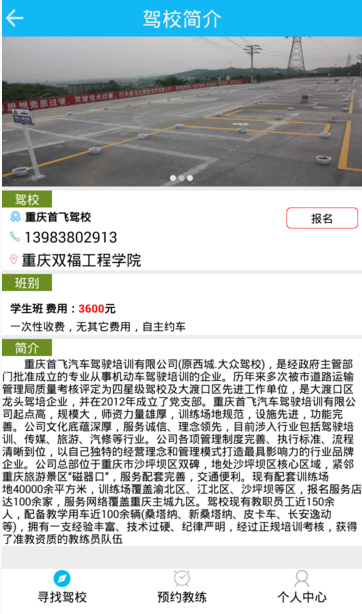Call the phone number 13983802913
The height and width of the screenshot is (614, 362).
click(x=71, y=237)
